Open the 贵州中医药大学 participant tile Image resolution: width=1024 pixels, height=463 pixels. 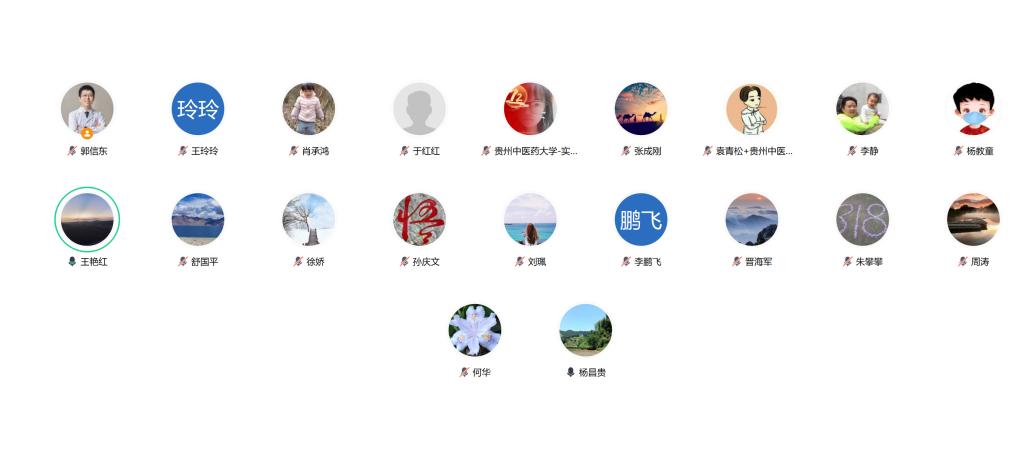point(530,108)
